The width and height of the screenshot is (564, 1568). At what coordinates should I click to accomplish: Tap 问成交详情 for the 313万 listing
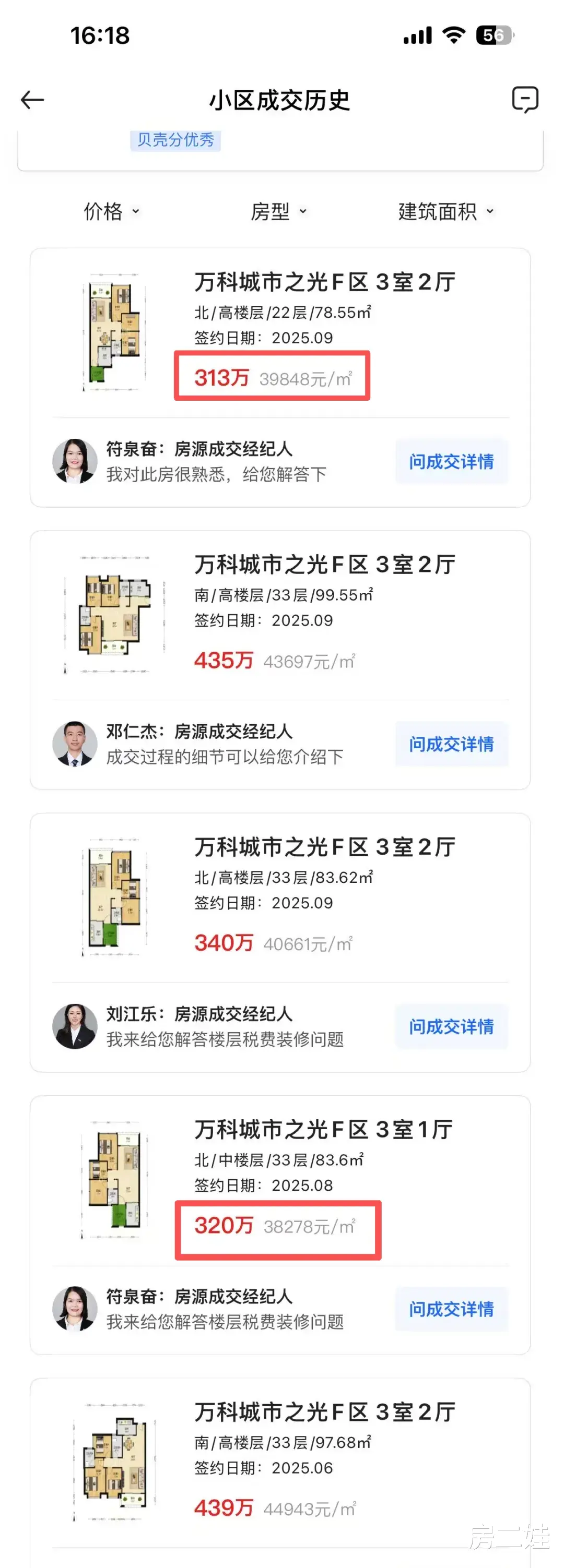click(451, 461)
